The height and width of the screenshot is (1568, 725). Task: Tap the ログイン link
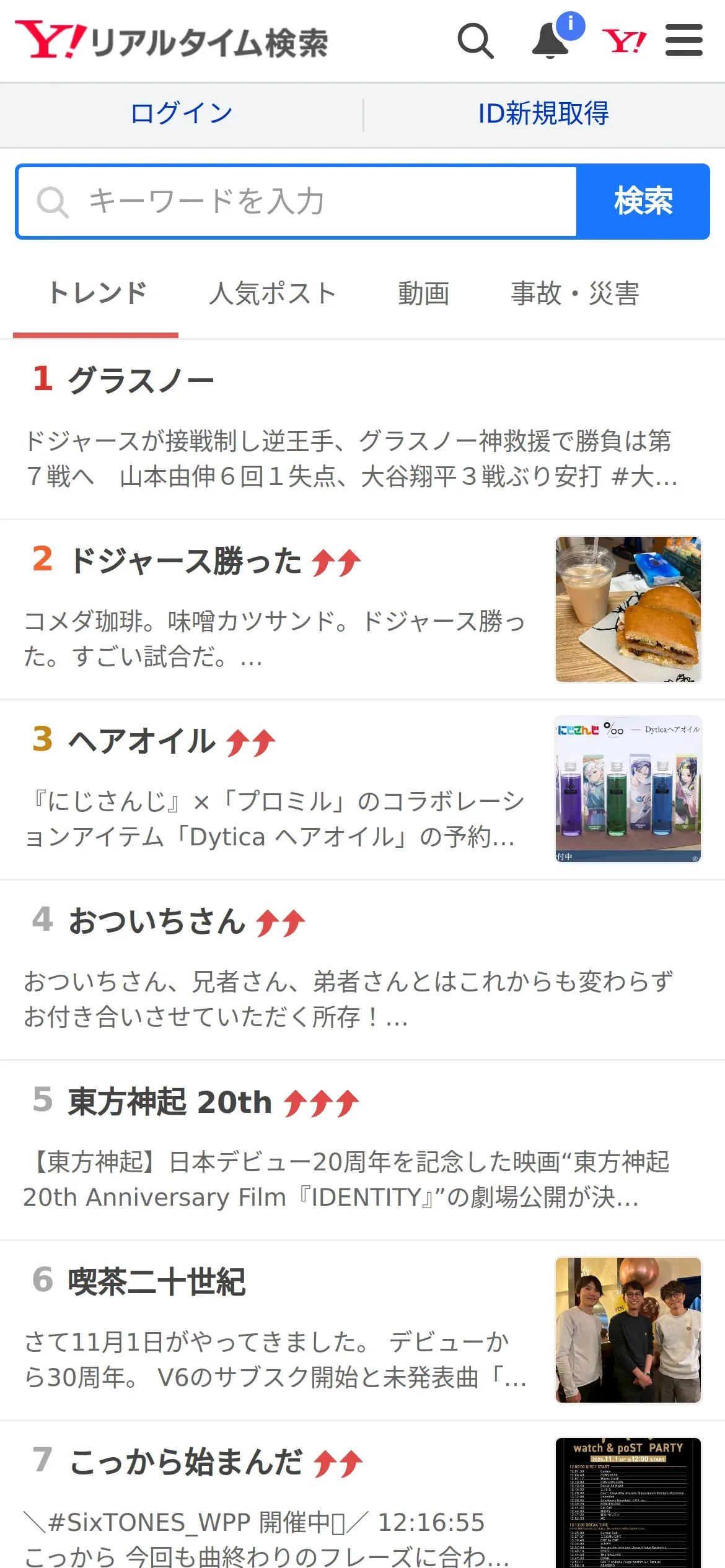click(x=181, y=114)
